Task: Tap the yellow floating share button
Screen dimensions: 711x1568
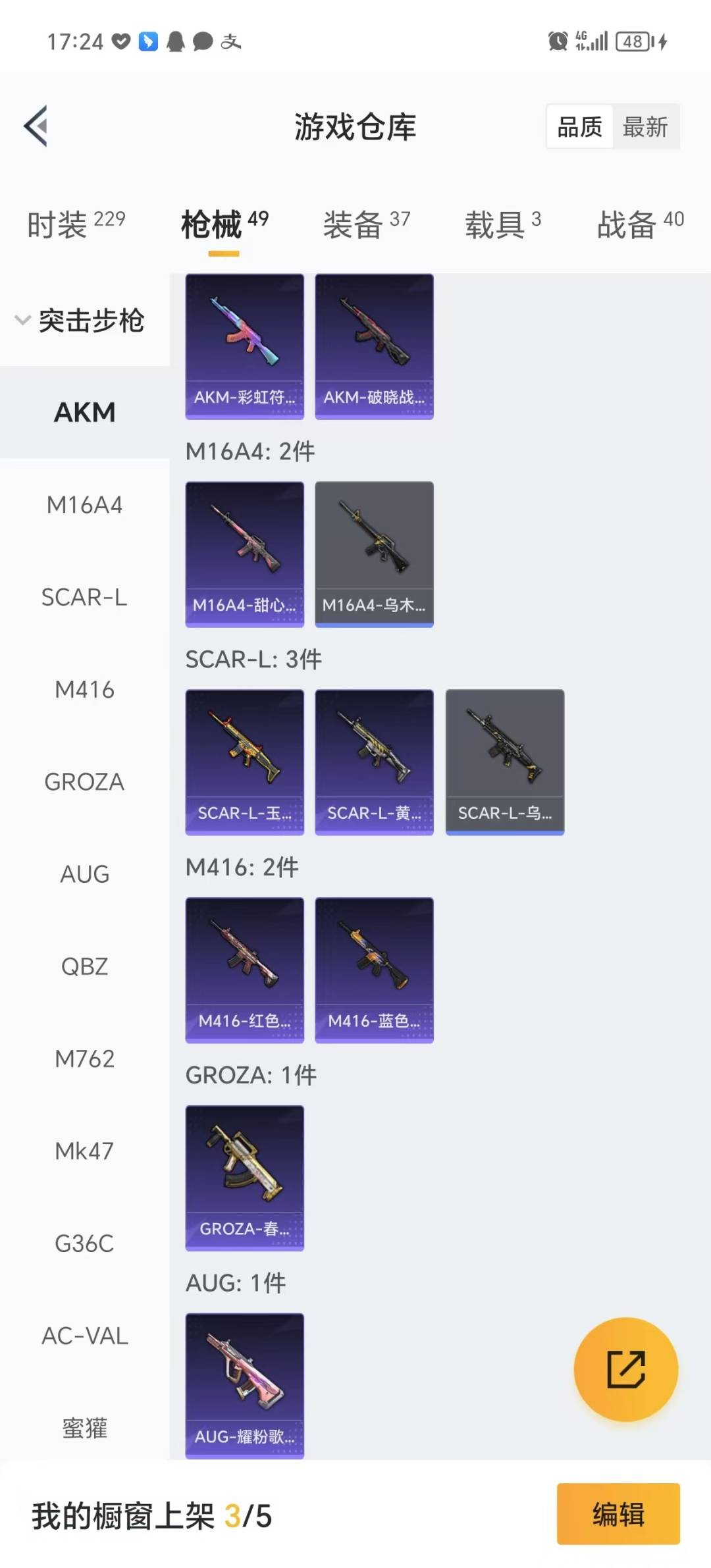Action: tap(625, 1369)
